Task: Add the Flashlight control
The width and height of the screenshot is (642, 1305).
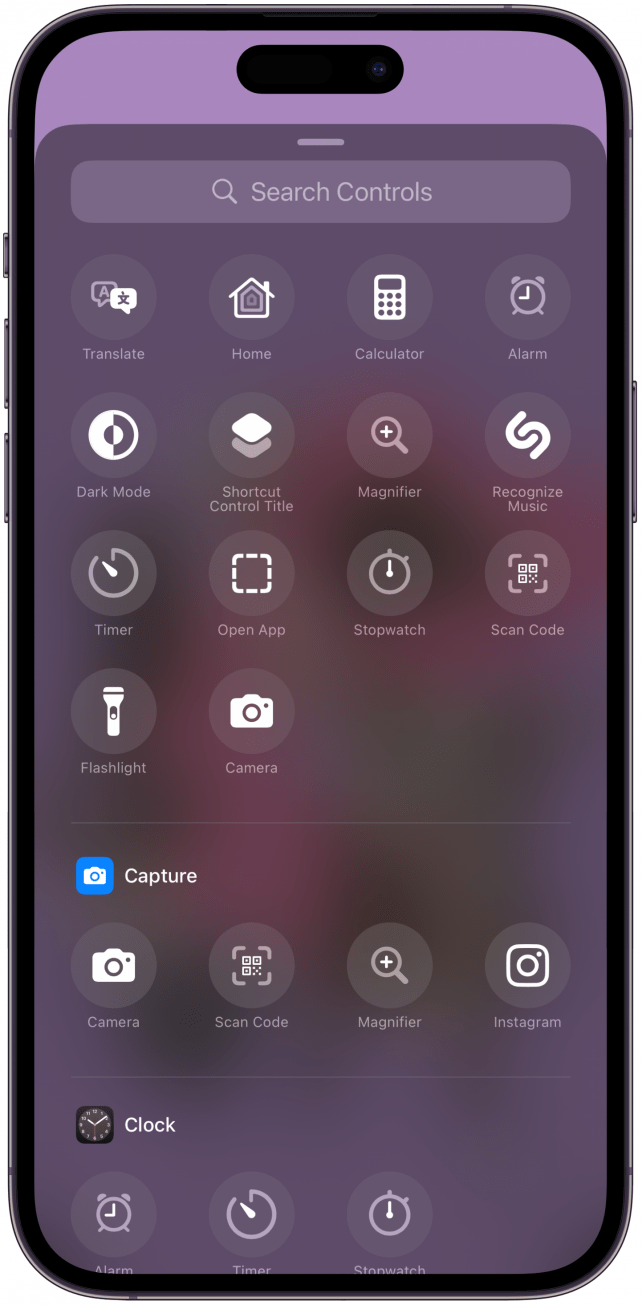Action: pyautogui.click(x=114, y=712)
